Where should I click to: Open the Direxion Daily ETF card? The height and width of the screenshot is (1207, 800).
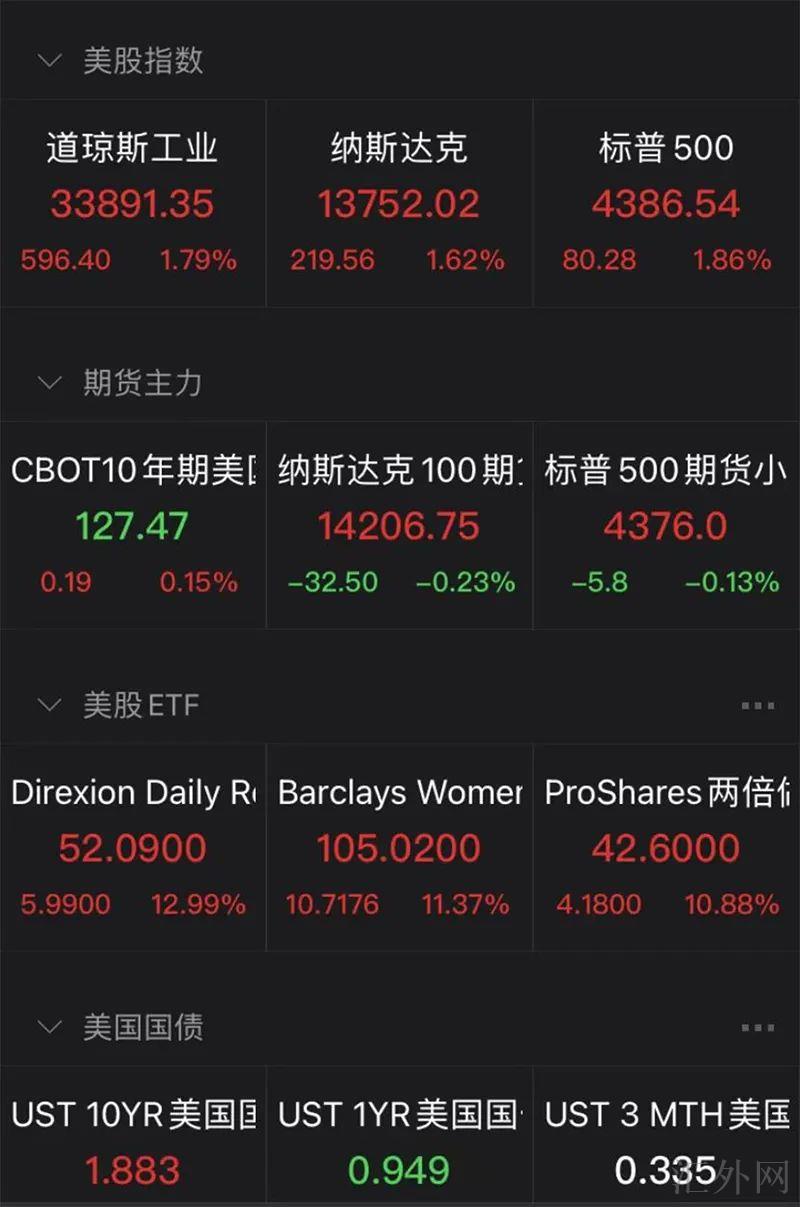[132, 847]
